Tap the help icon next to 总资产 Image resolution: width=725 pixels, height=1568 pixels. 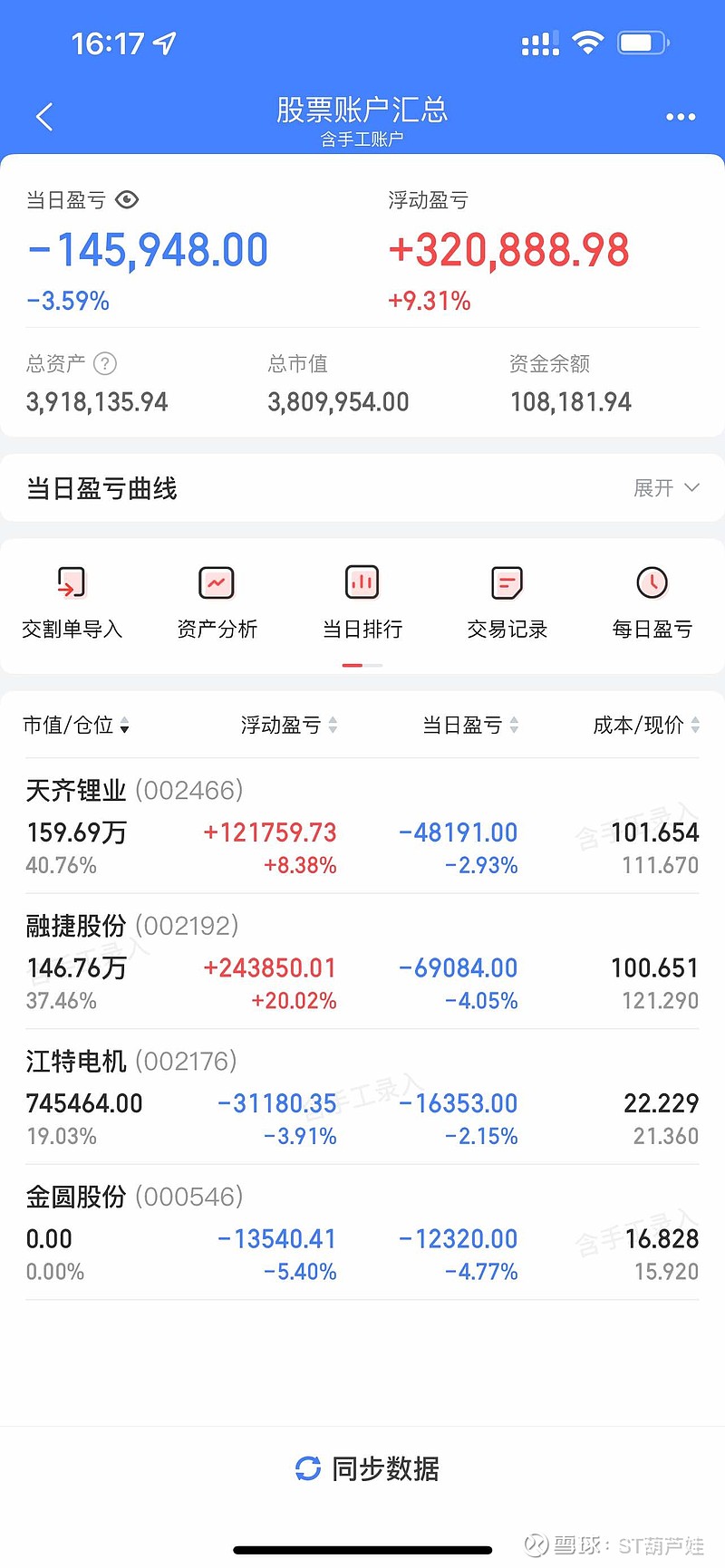pos(105,363)
